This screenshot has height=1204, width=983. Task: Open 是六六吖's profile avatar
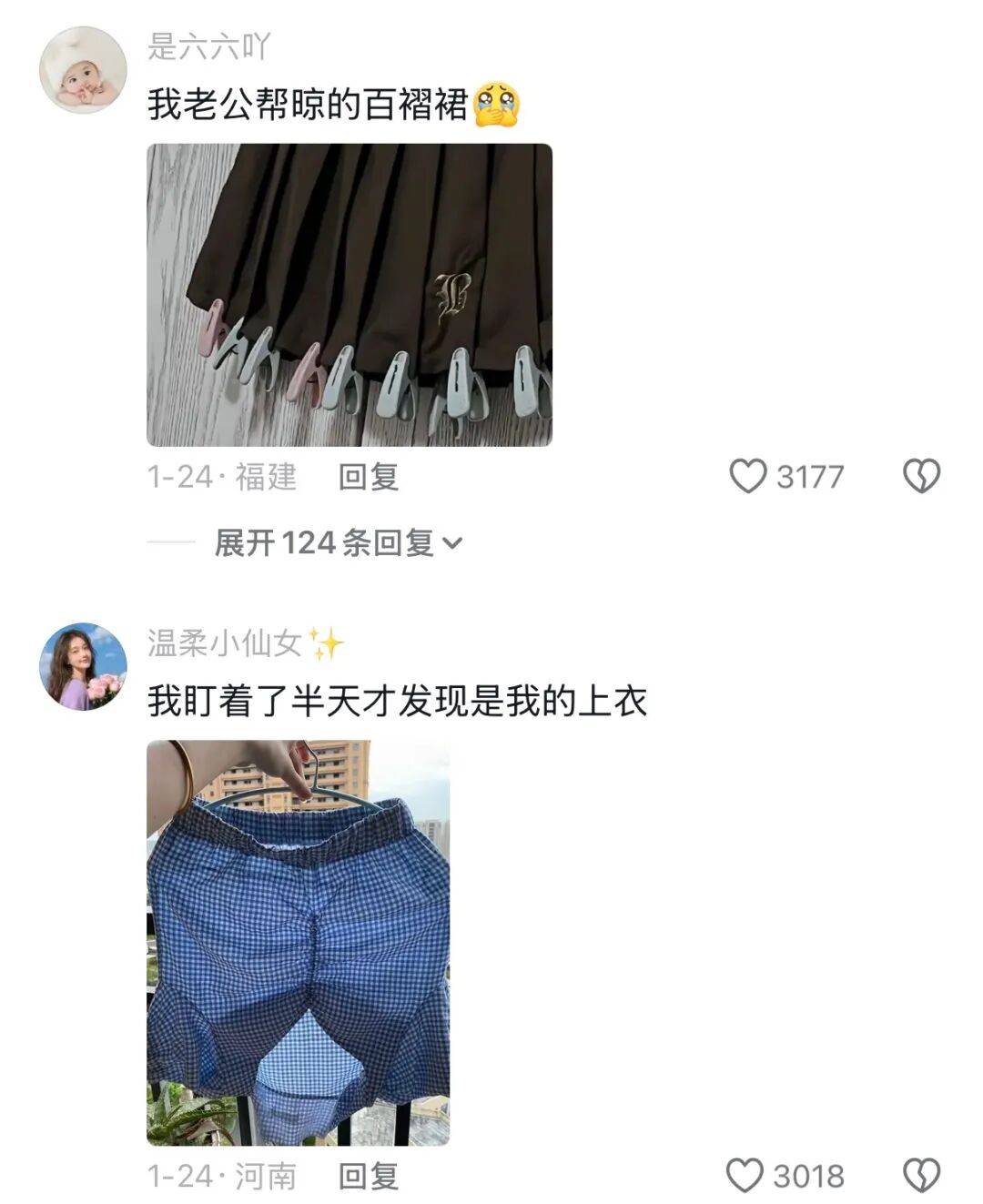point(85,70)
